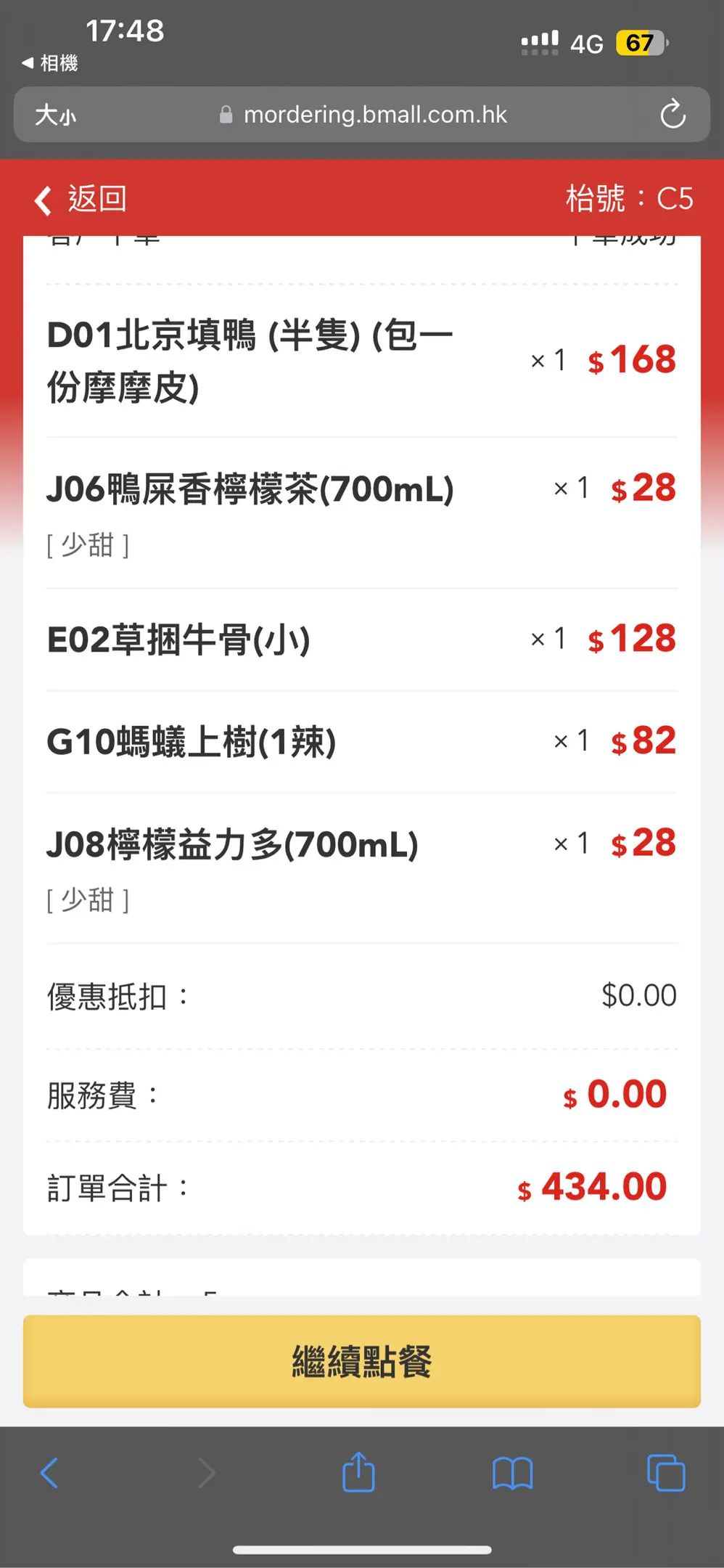Open Safari bookmarks
The width and height of the screenshot is (724, 1568).
512,1474
